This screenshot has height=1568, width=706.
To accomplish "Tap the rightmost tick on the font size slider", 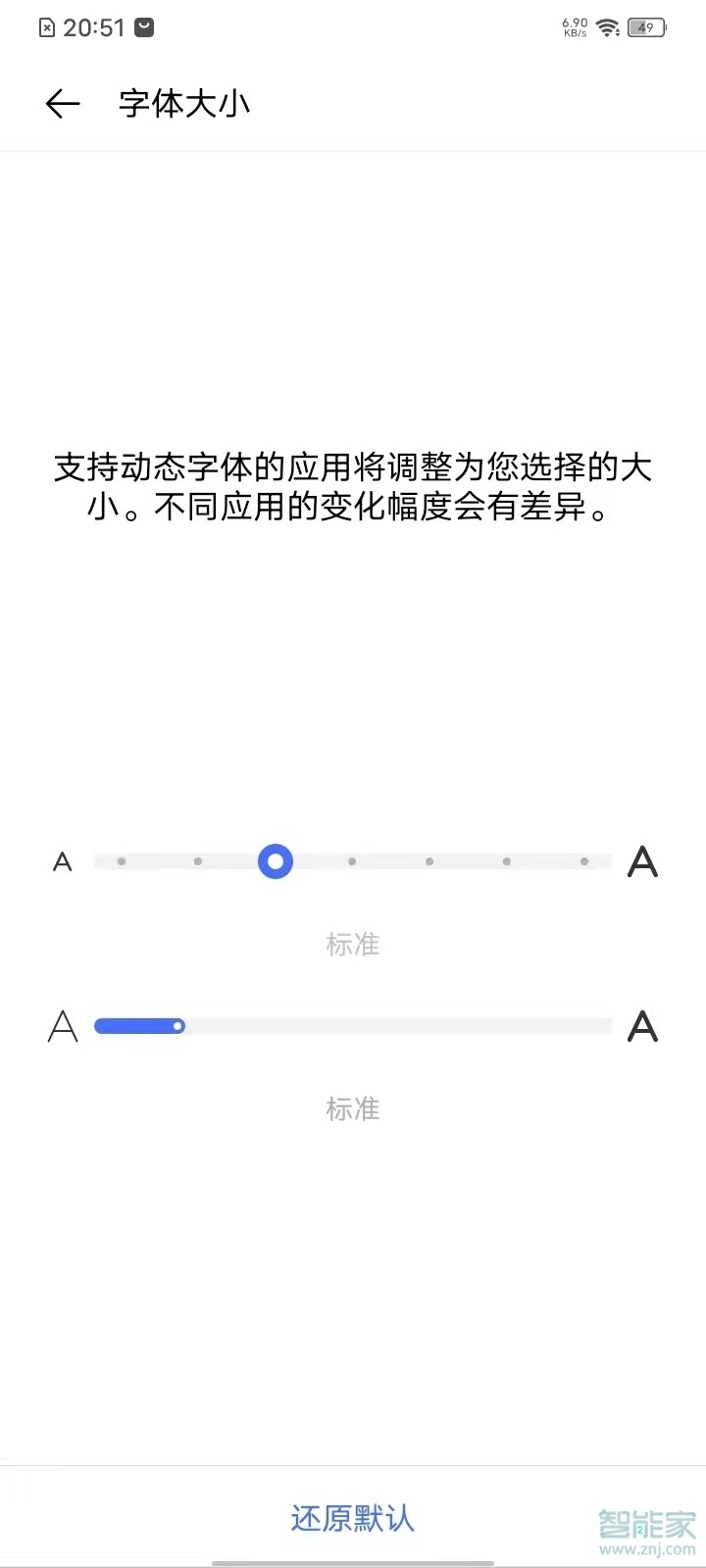I will click(x=583, y=861).
